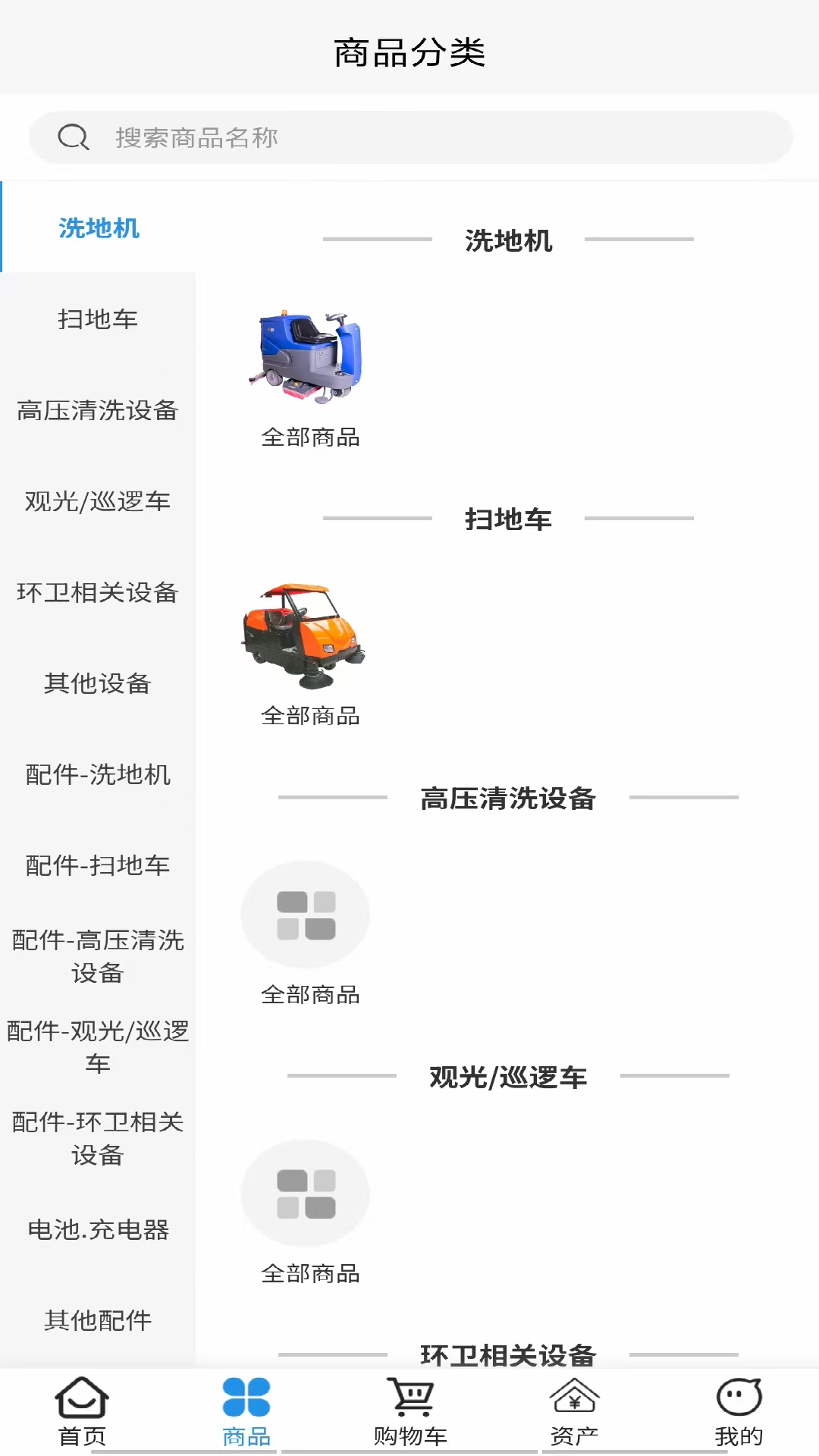Image resolution: width=819 pixels, height=1456 pixels.
Task: Open the 首页 home icon
Action: click(x=81, y=1407)
